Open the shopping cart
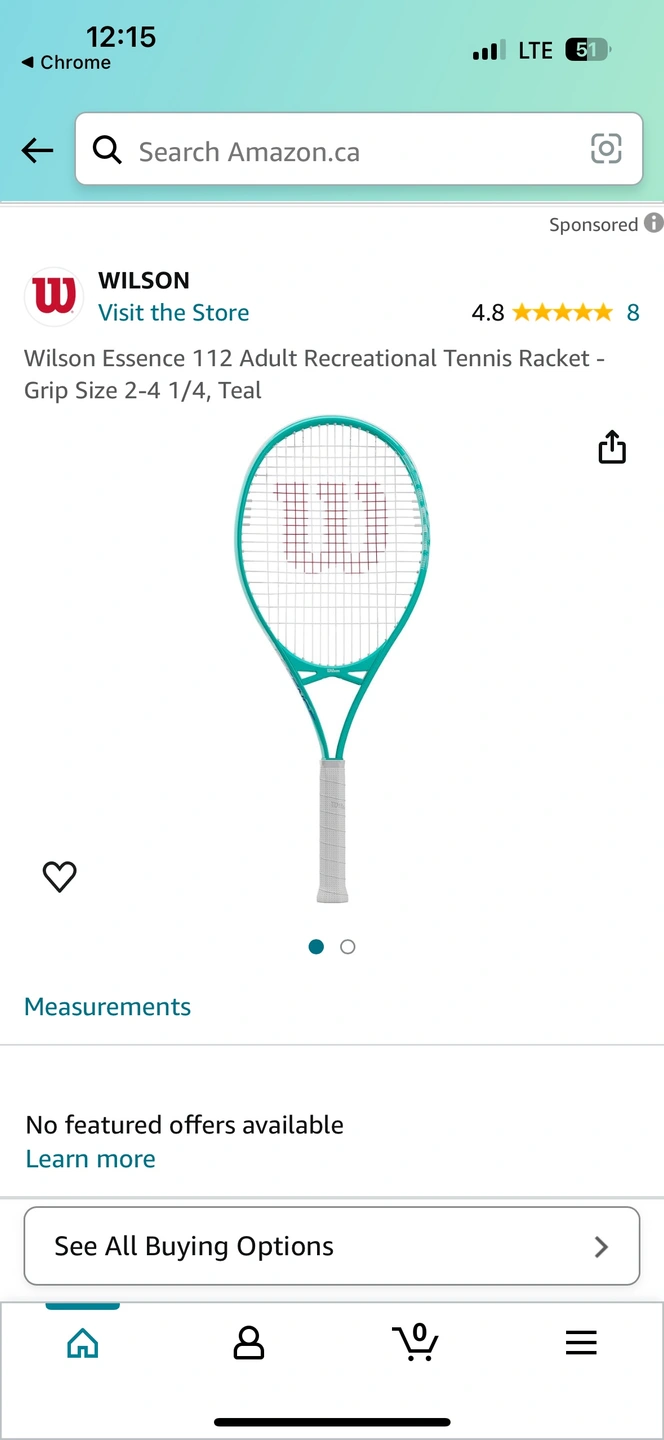Screen dimensions: 664x1440 415,1342
